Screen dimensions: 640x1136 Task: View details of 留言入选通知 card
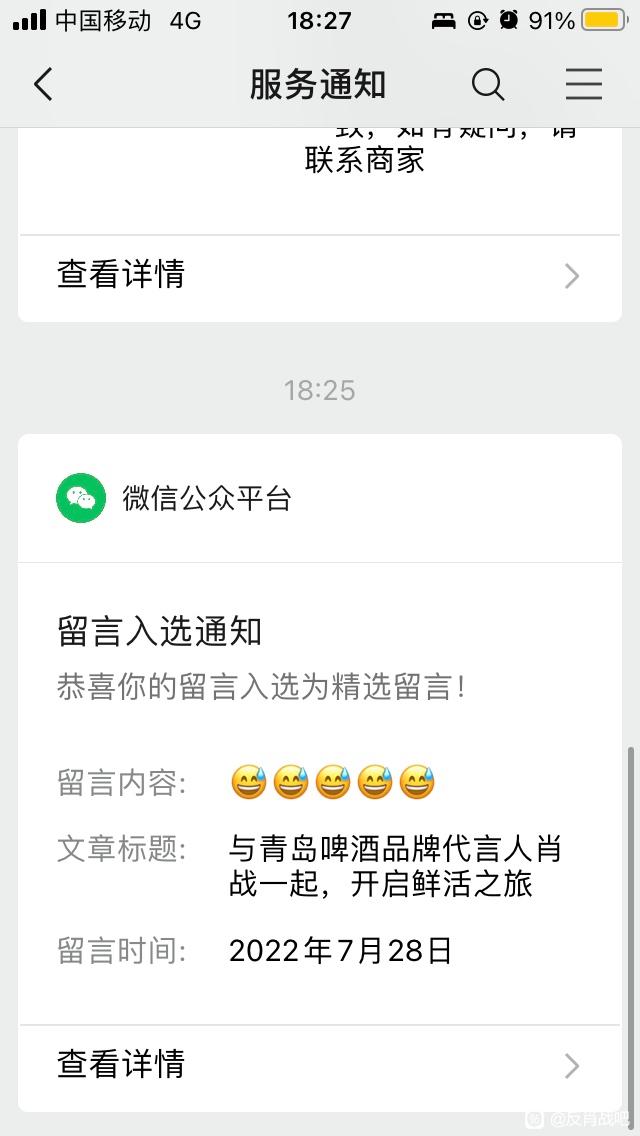320,1065
